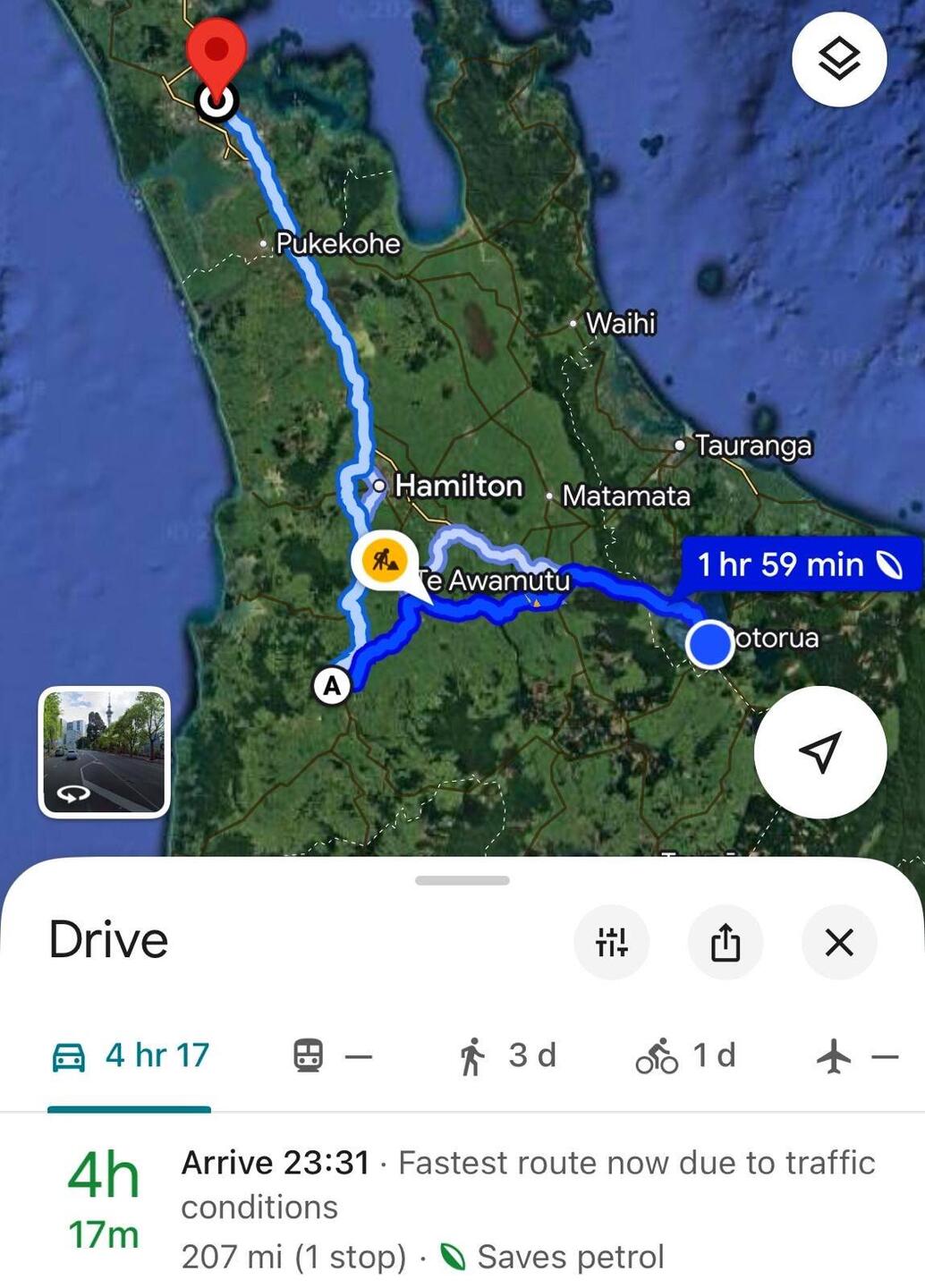Tap the roadworks warning icon on map

coord(386,561)
